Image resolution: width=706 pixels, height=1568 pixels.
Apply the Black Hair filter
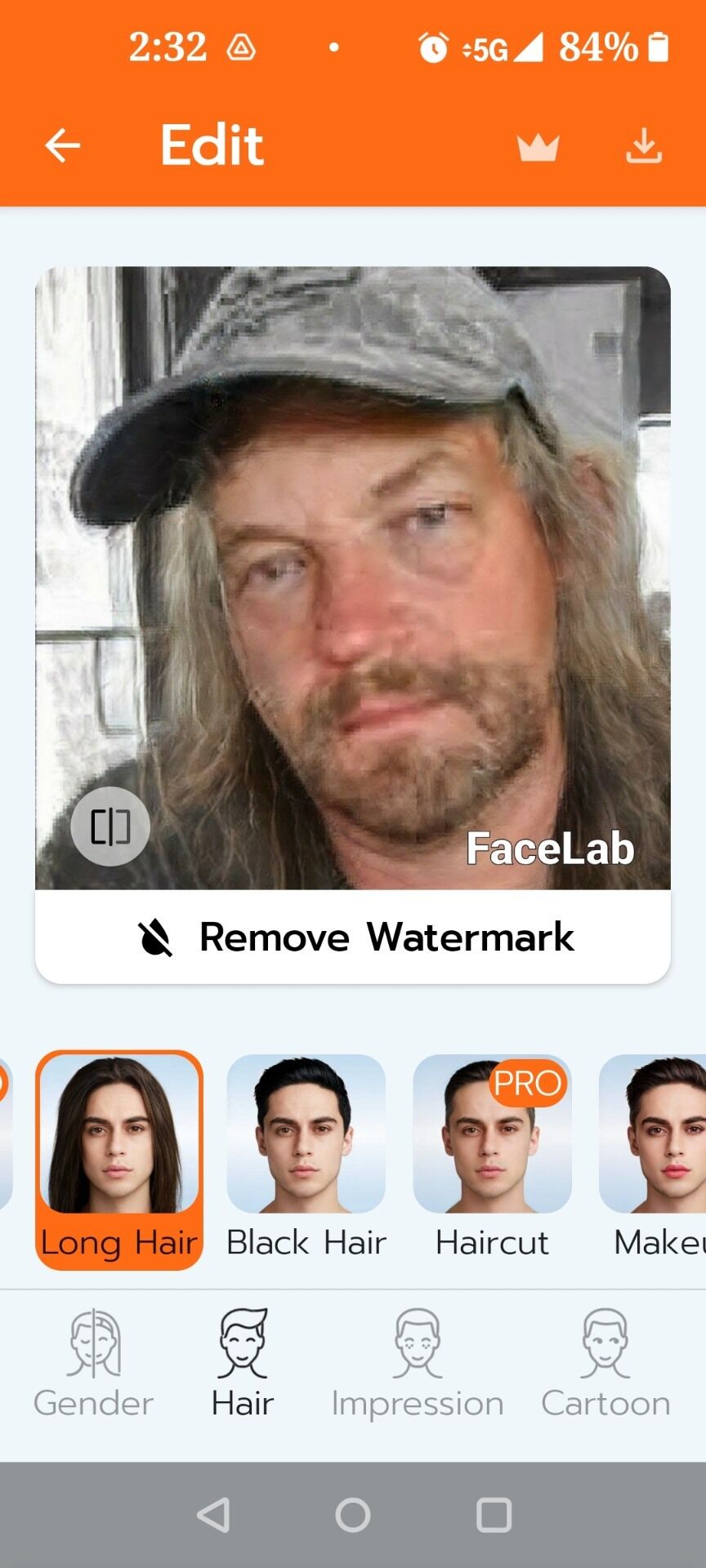tap(306, 1158)
